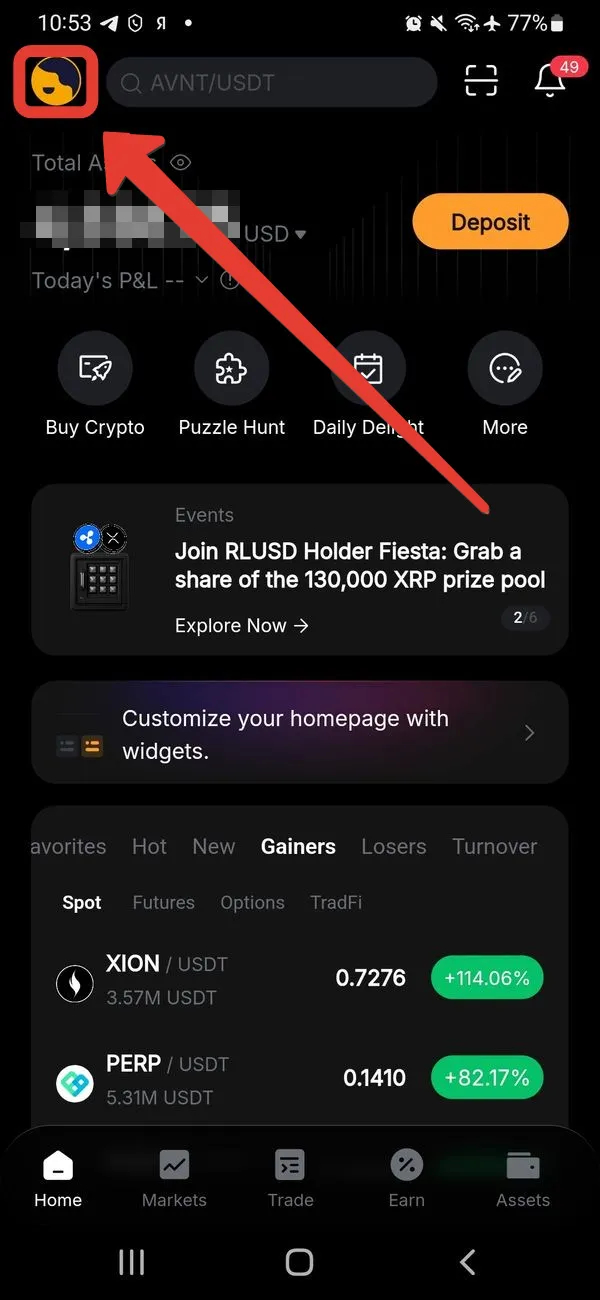Select the Hot market tab
The image size is (600, 1300).
(149, 846)
